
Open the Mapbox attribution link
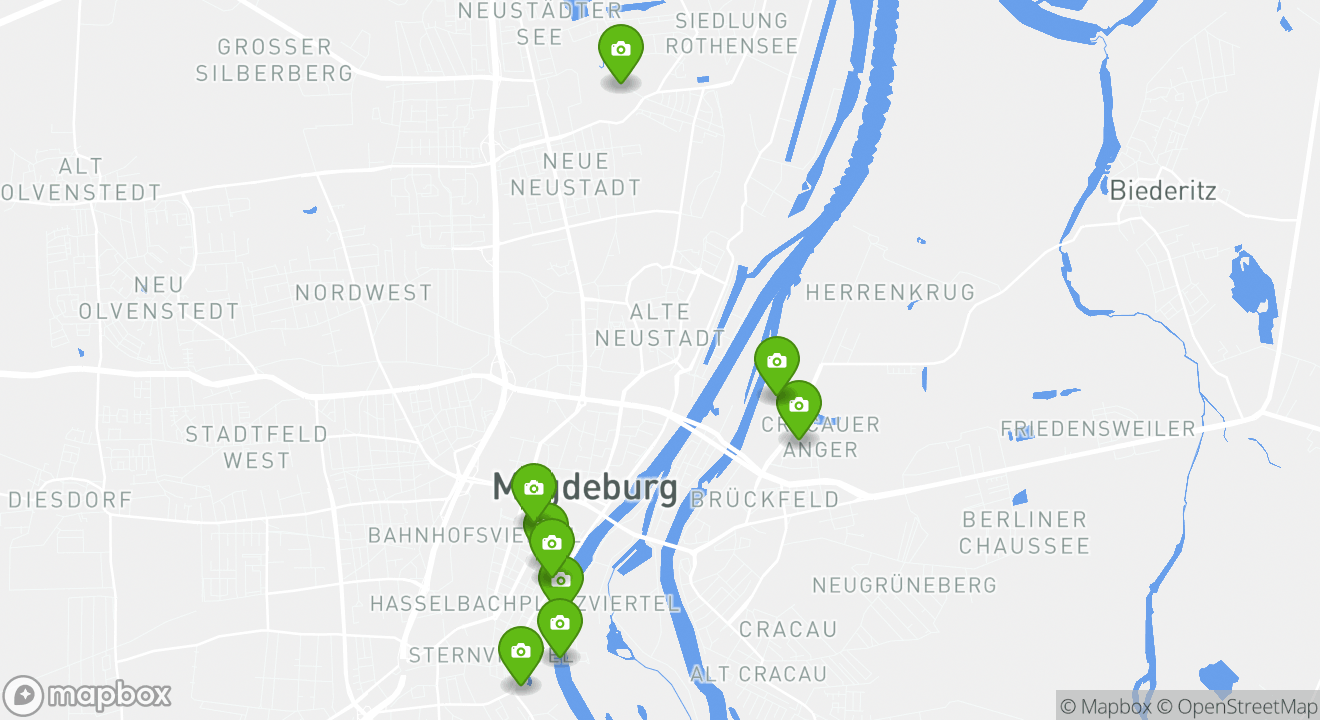point(1105,706)
